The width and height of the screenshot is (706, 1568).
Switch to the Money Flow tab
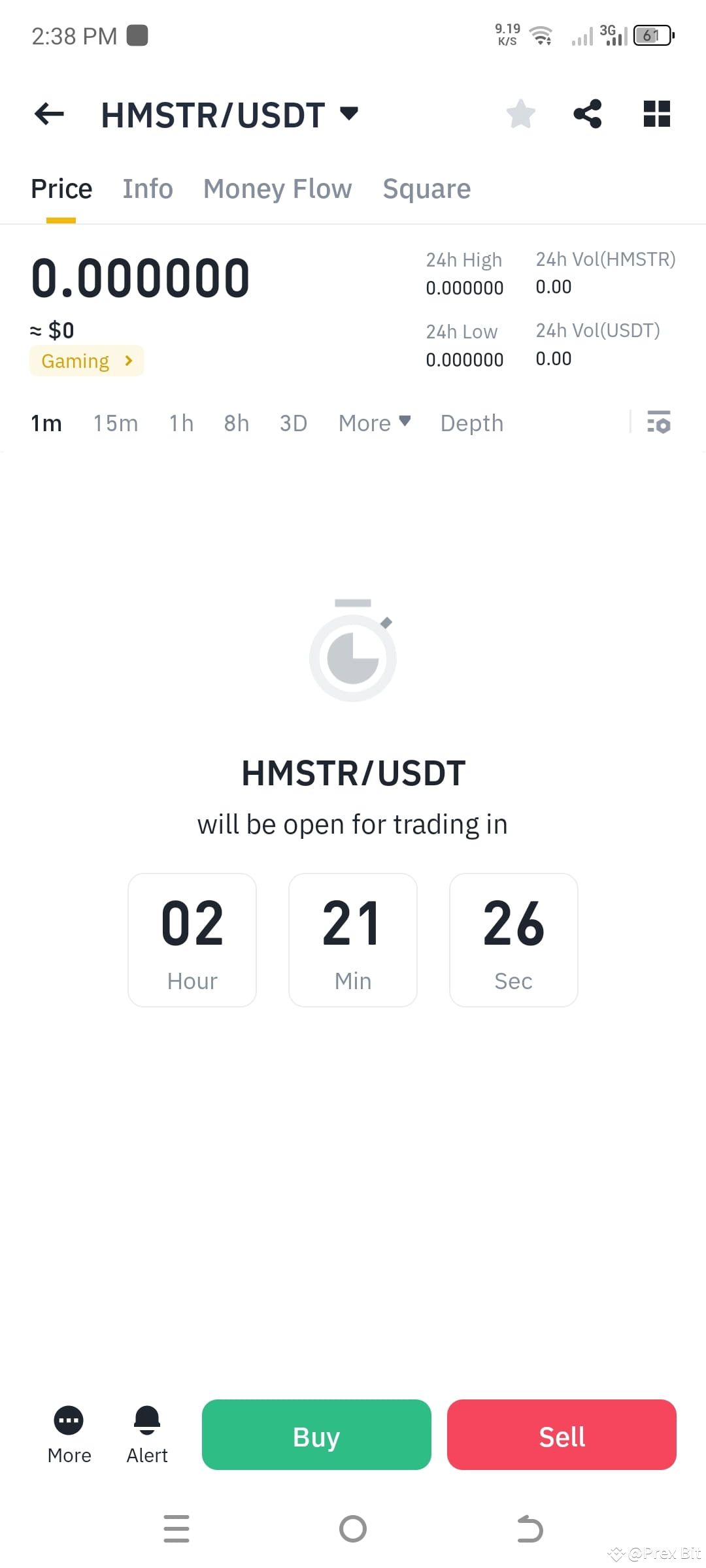pos(277,188)
